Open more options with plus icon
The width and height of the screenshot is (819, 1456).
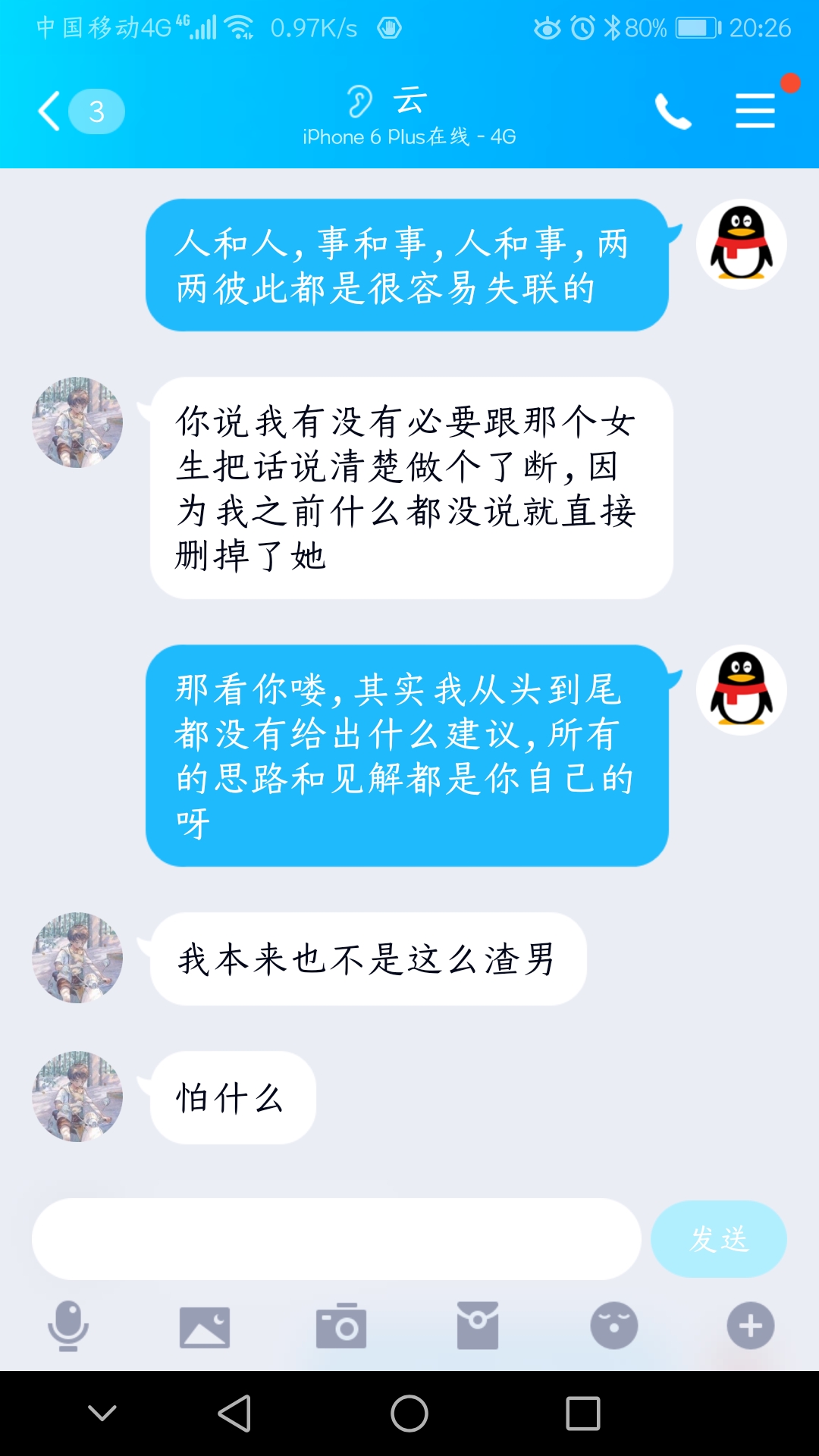[751, 1326]
